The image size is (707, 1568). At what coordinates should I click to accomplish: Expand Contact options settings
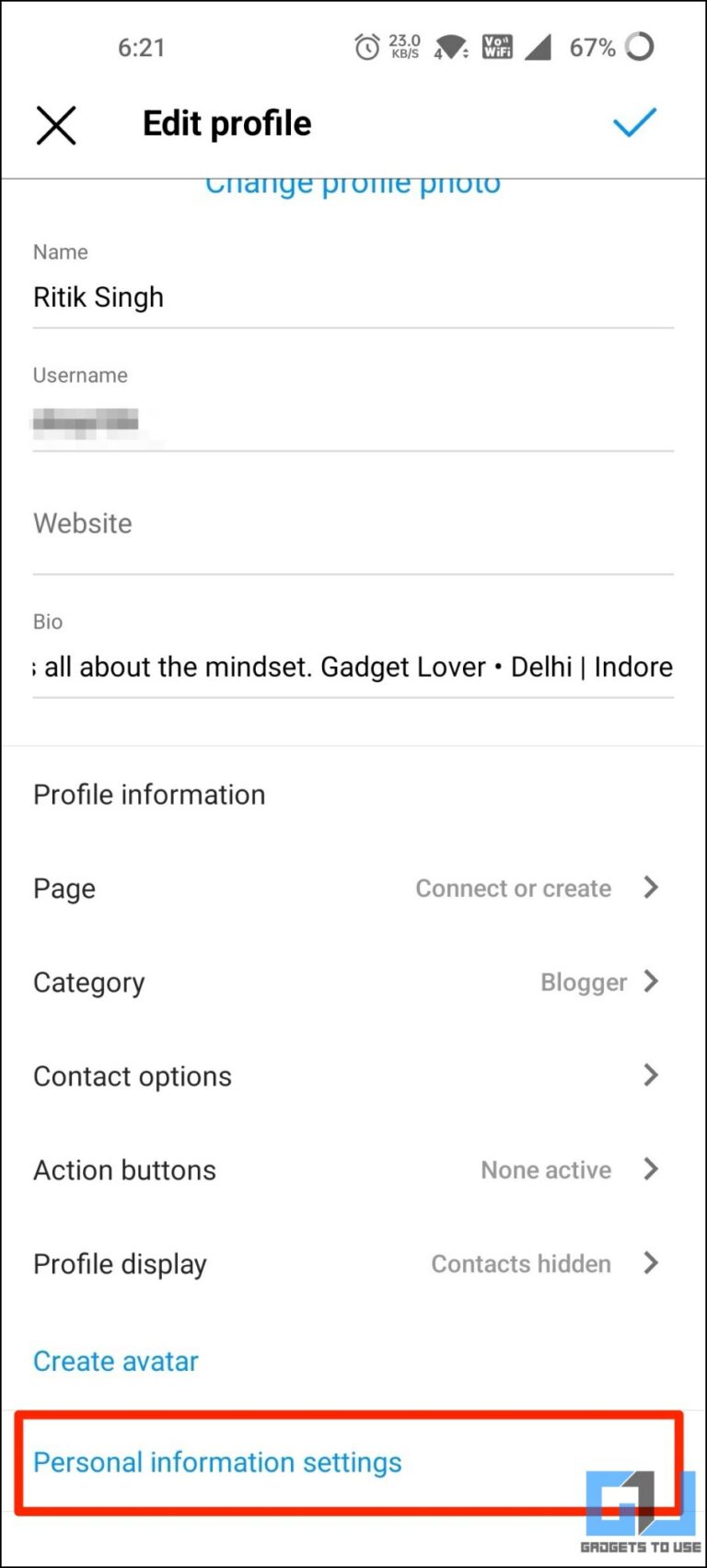pyautogui.click(x=353, y=1075)
